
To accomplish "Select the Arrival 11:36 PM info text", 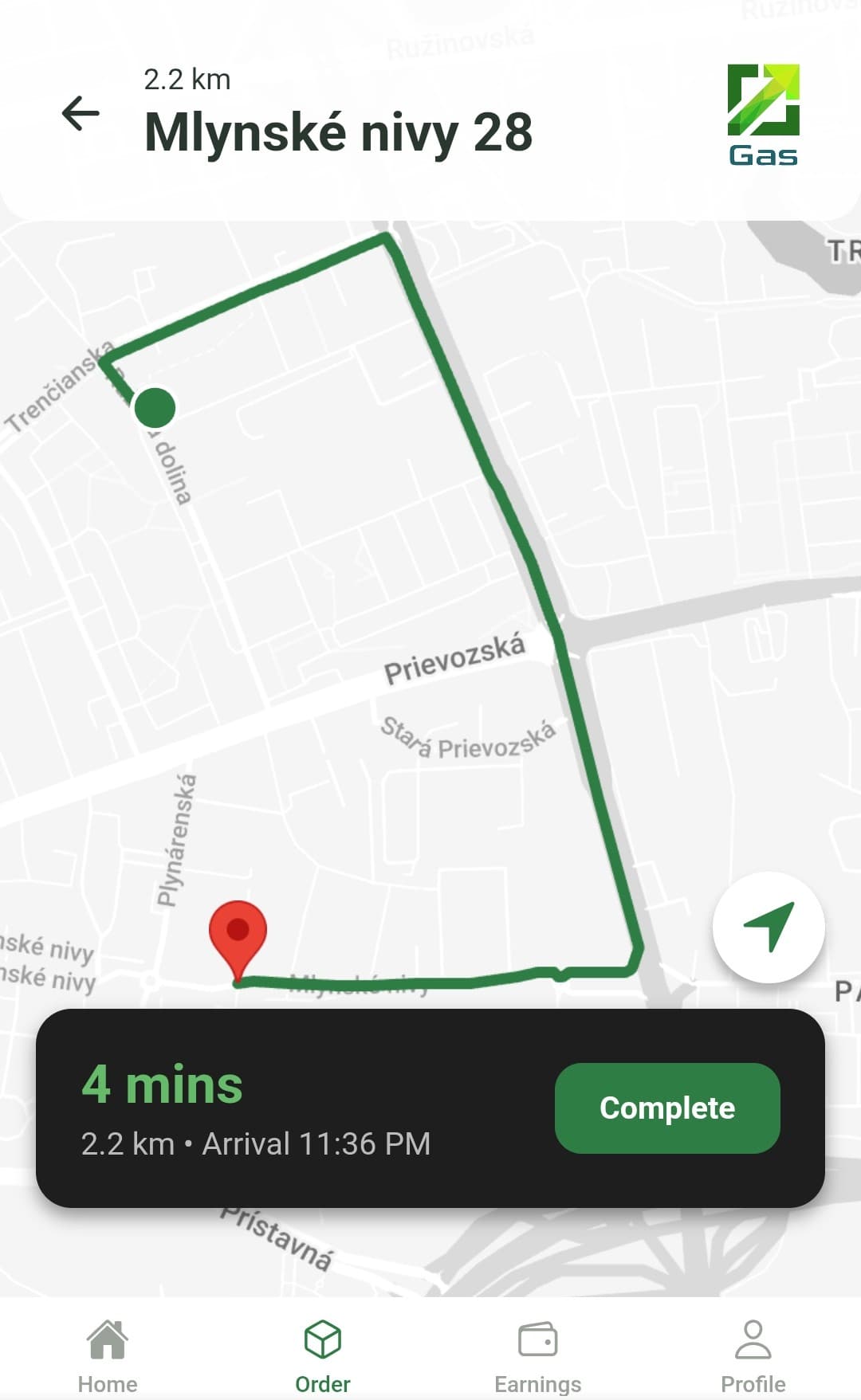I will 315,1143.
